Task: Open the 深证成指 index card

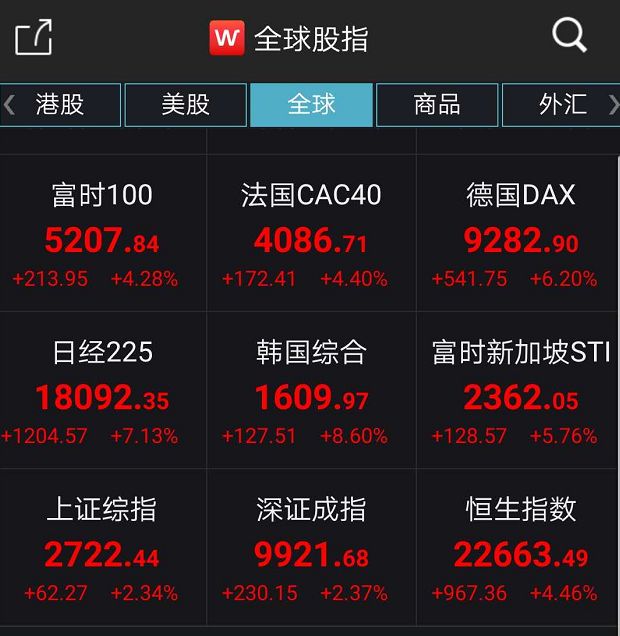Action: point(311,549)
